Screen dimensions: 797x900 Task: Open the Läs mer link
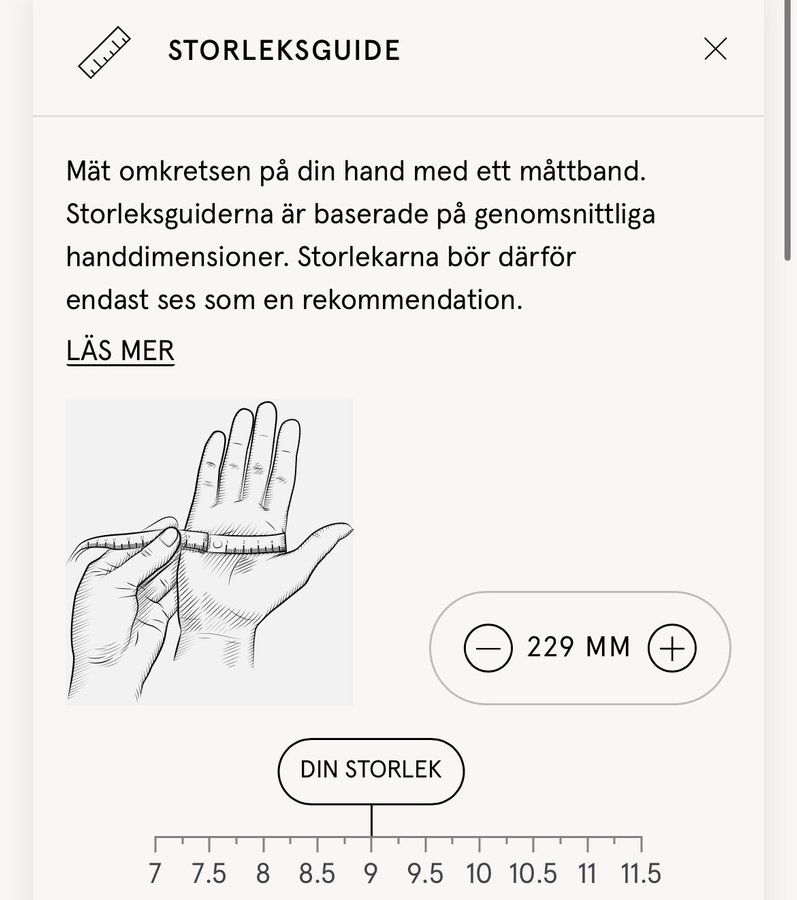pos(120,351)
